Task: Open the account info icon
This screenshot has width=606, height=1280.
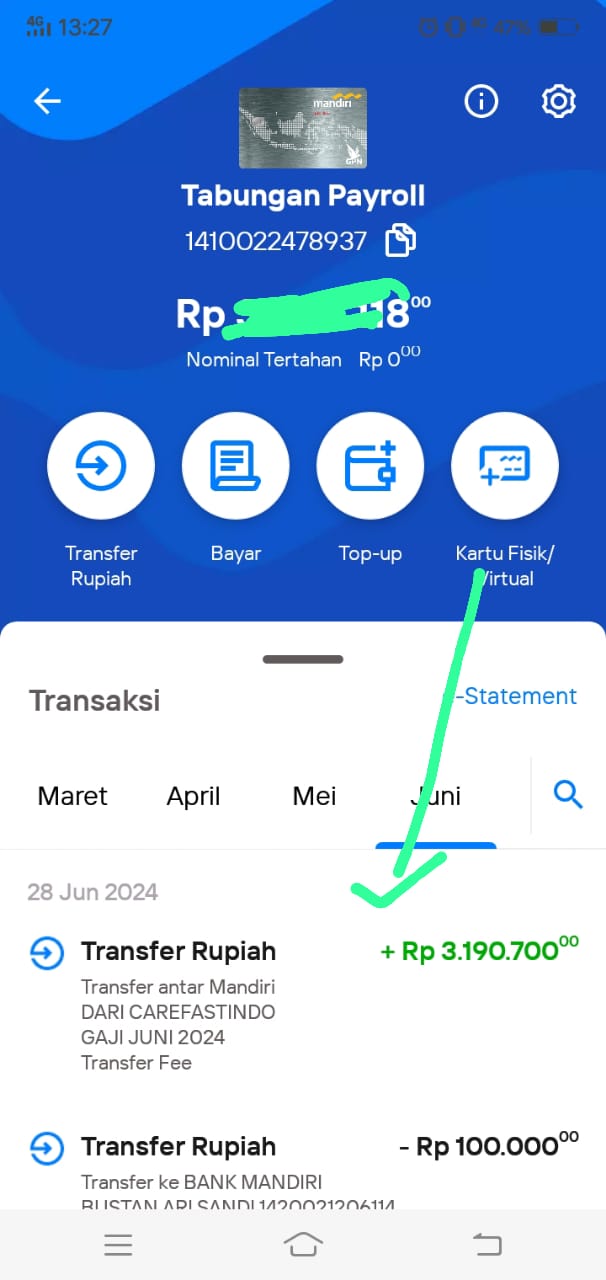Action: pyautogui.click(x=481, y=101)
